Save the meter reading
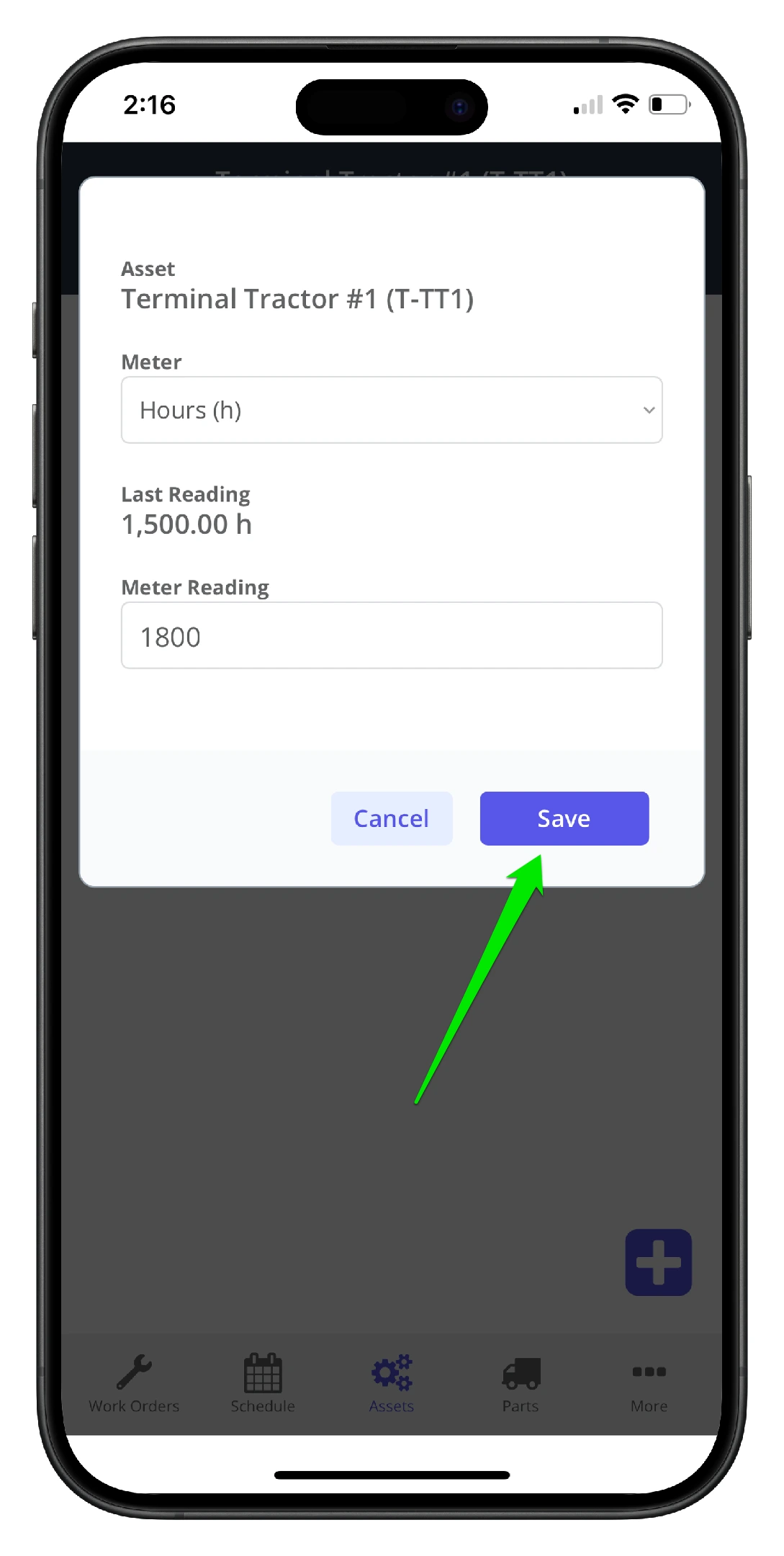Viewport: 784px width, 1556px height. [564, 818]
